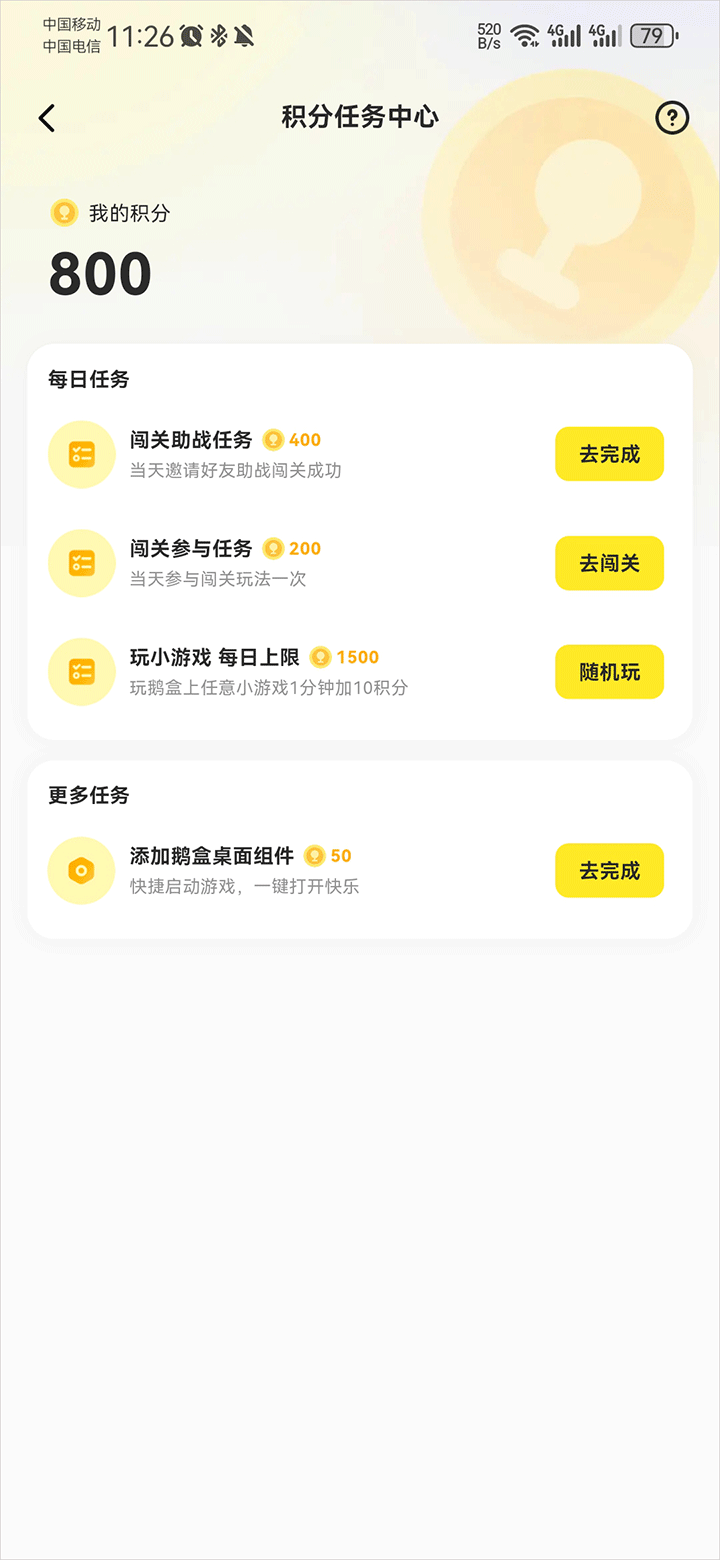720x1560 pixels.
Task: Tap 随机玩 for 玩小游戏 task
Action: (609, 672)
